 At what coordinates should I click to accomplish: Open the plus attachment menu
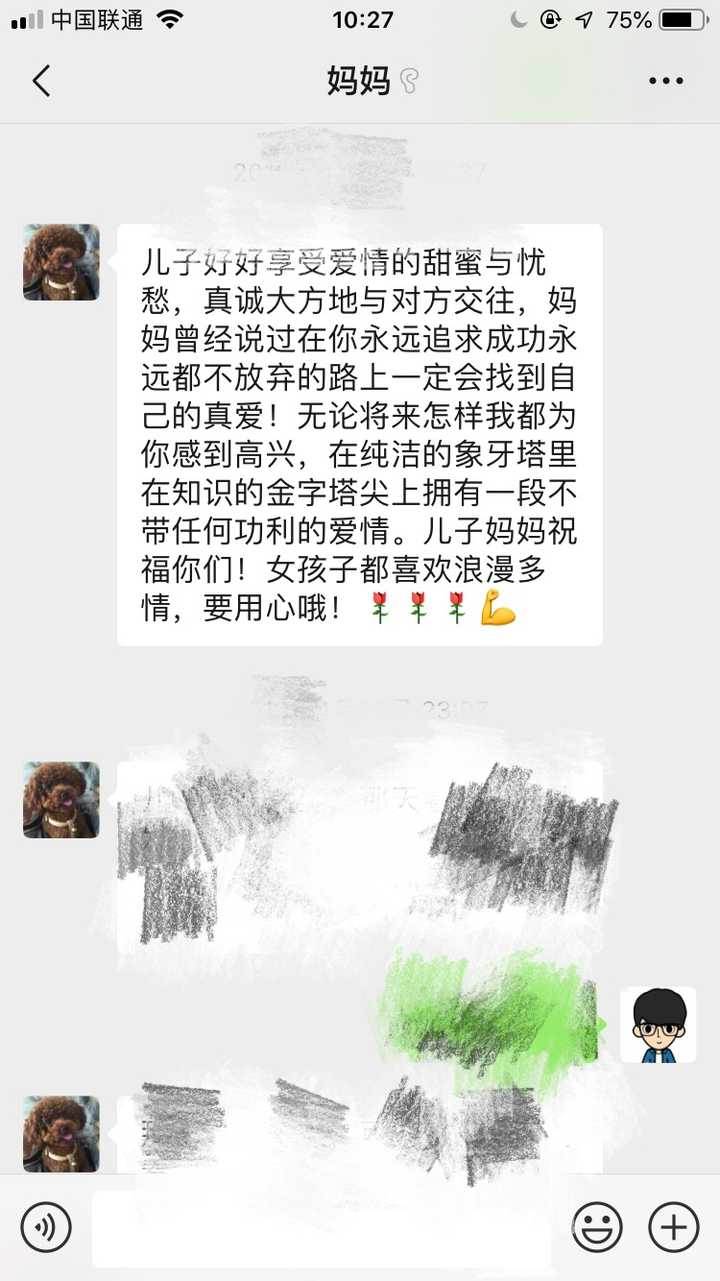pos(673,1227)
